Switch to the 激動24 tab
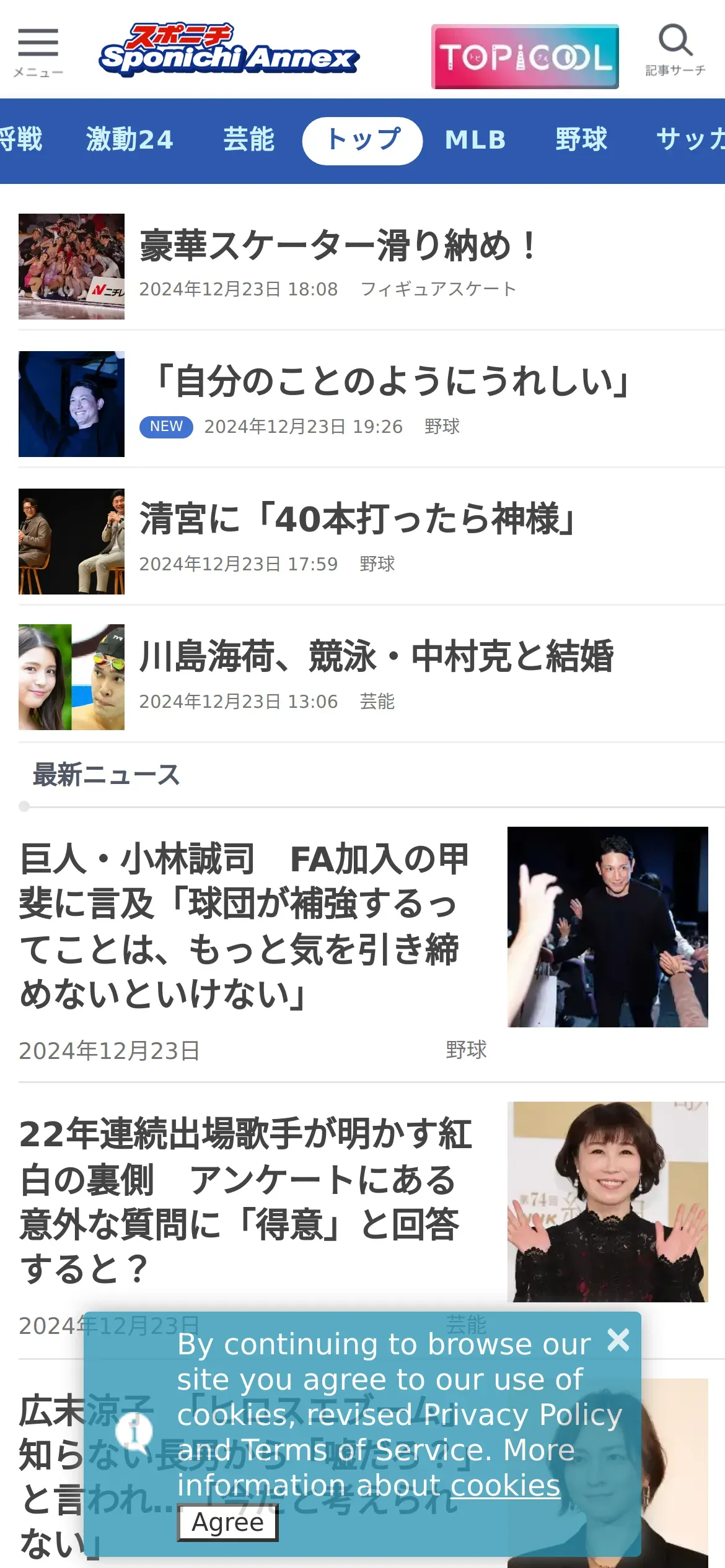Viewport: 725px width, 1568px height. point(130,140)
